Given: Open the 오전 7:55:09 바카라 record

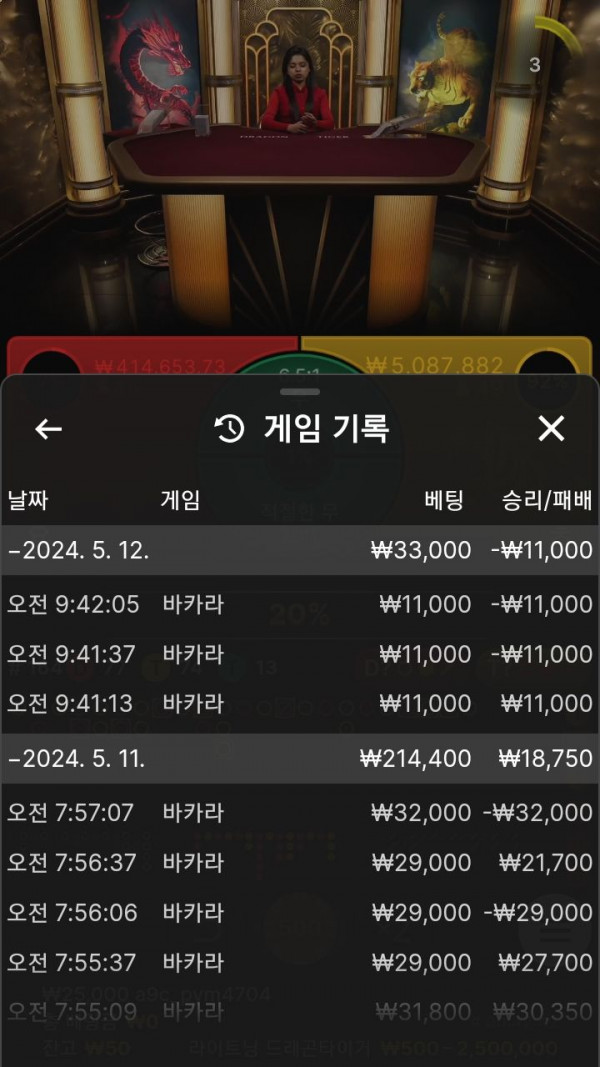Looking at the screenshot, I should (300, 1013).
